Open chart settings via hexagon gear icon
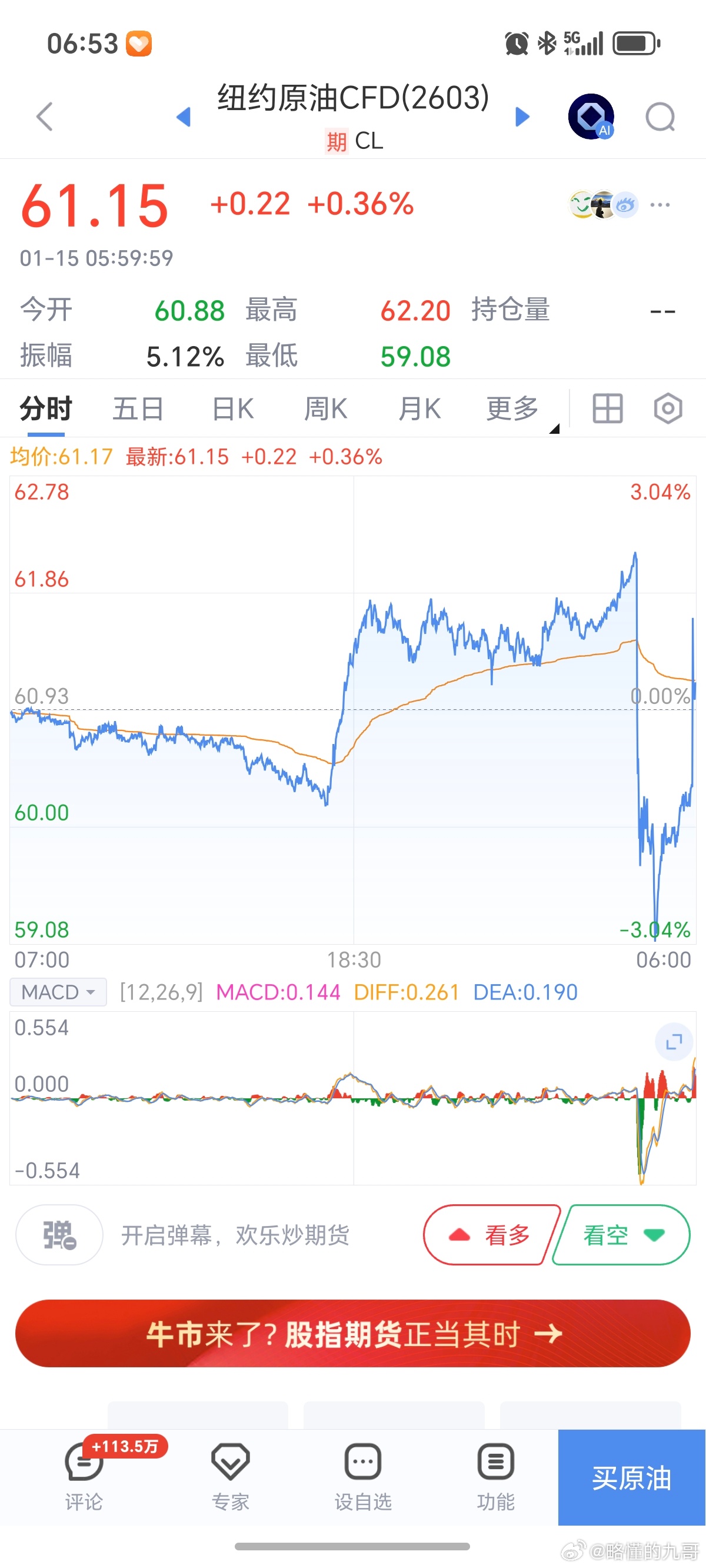This screenshot has height=1568, width=706. [667, 408]
